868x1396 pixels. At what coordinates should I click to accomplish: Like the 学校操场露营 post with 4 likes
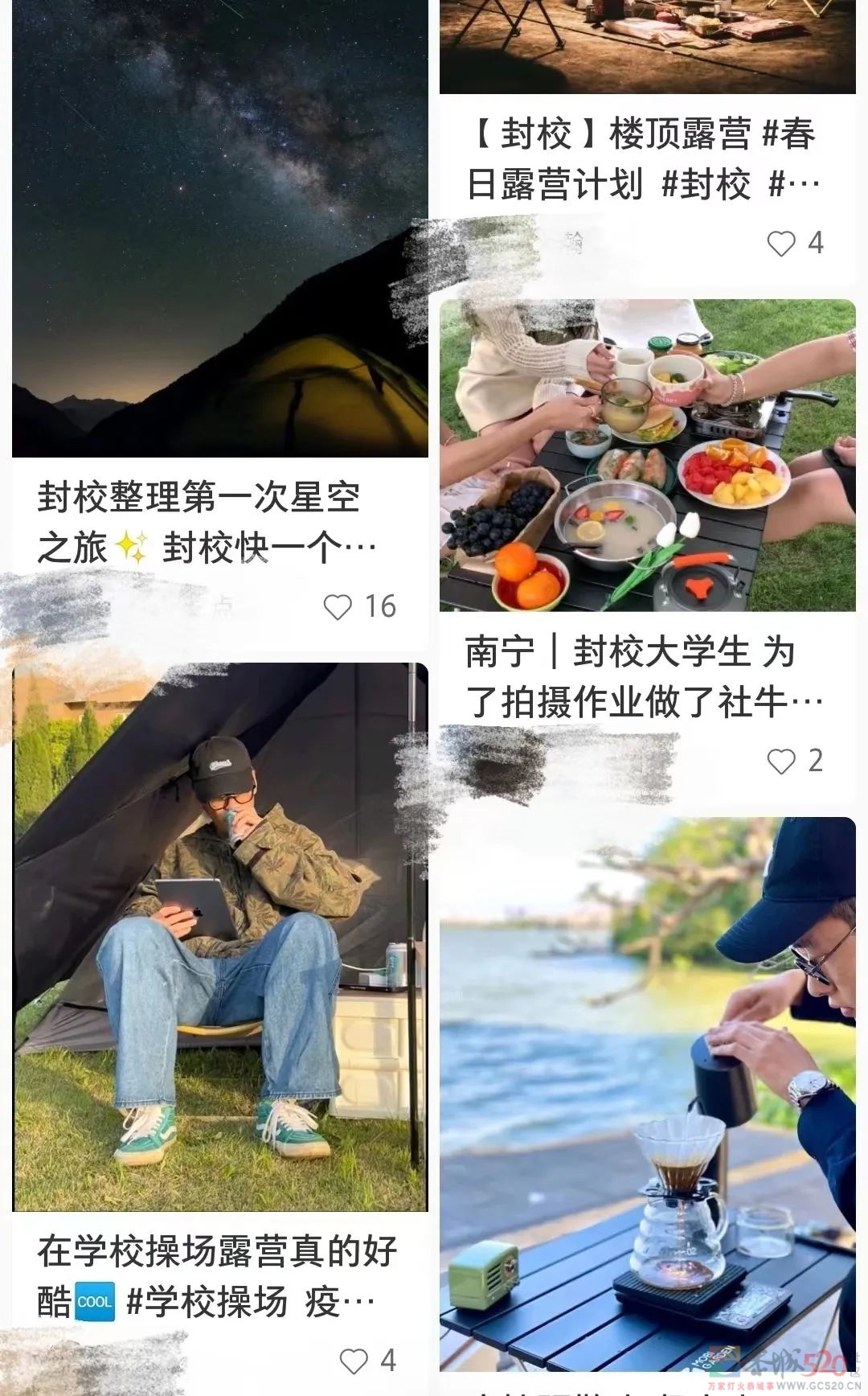(x=354, y=1361)
